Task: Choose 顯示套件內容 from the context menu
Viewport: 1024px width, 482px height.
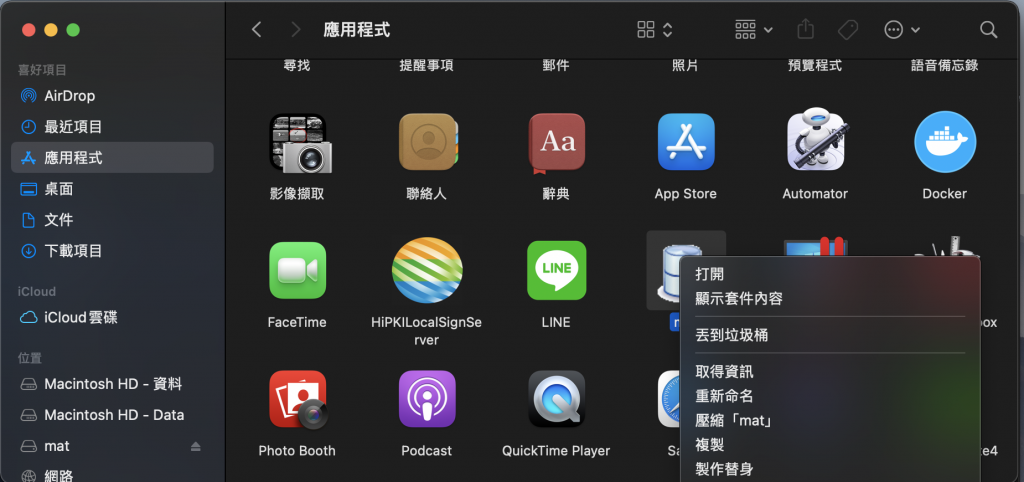Action: (739, 298)
